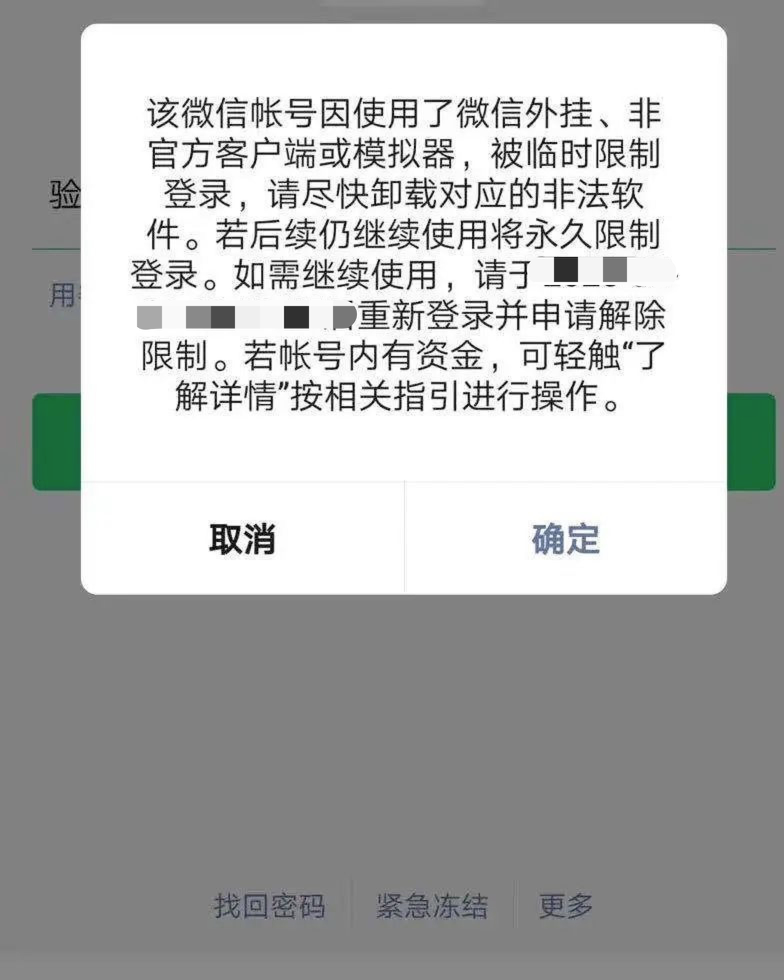Viewport: 784px width, 980px height.
Task: Open 找回密码 to recover password
Action: [x=269, y=906]
